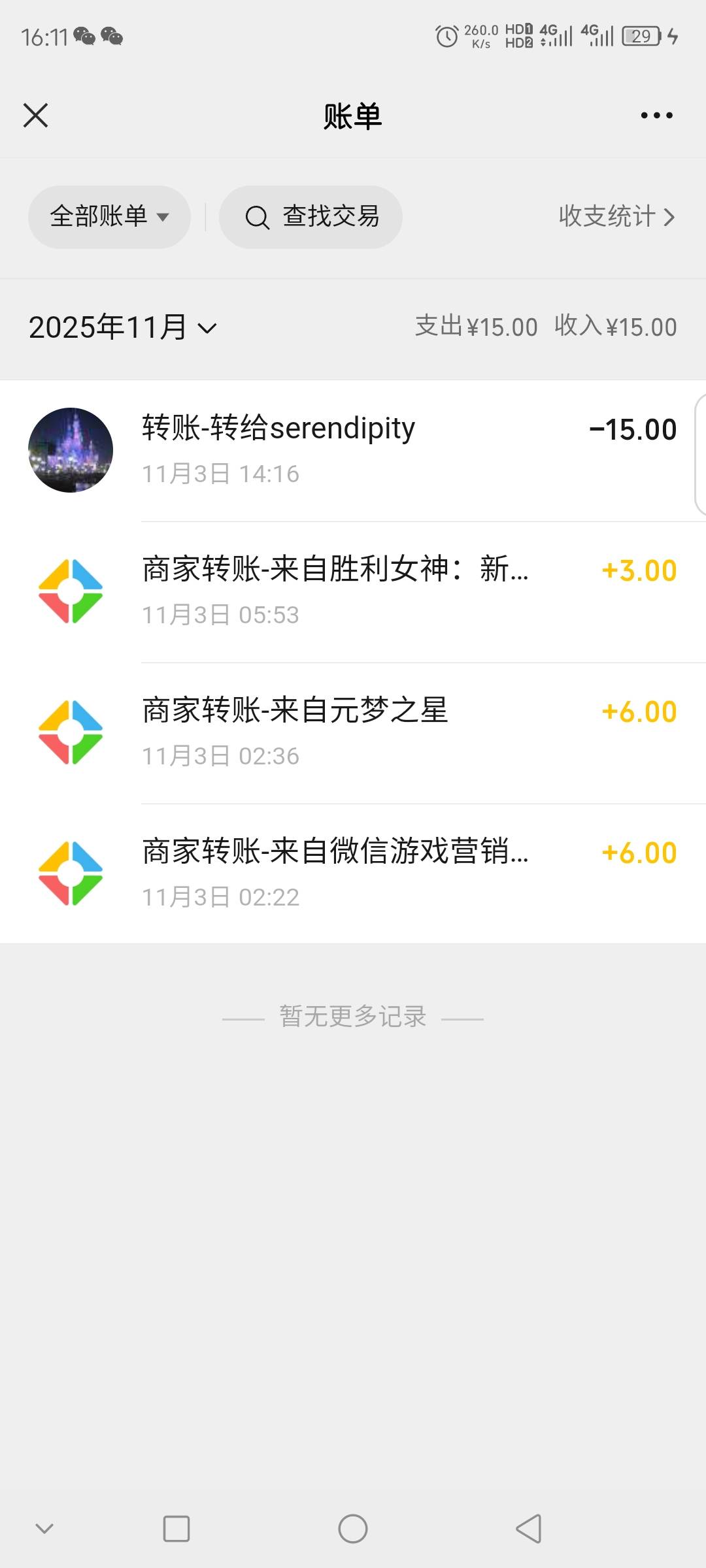Expand the 全部账单 filter dropdown
The image size is (706, 1568).
click(109, 217)
